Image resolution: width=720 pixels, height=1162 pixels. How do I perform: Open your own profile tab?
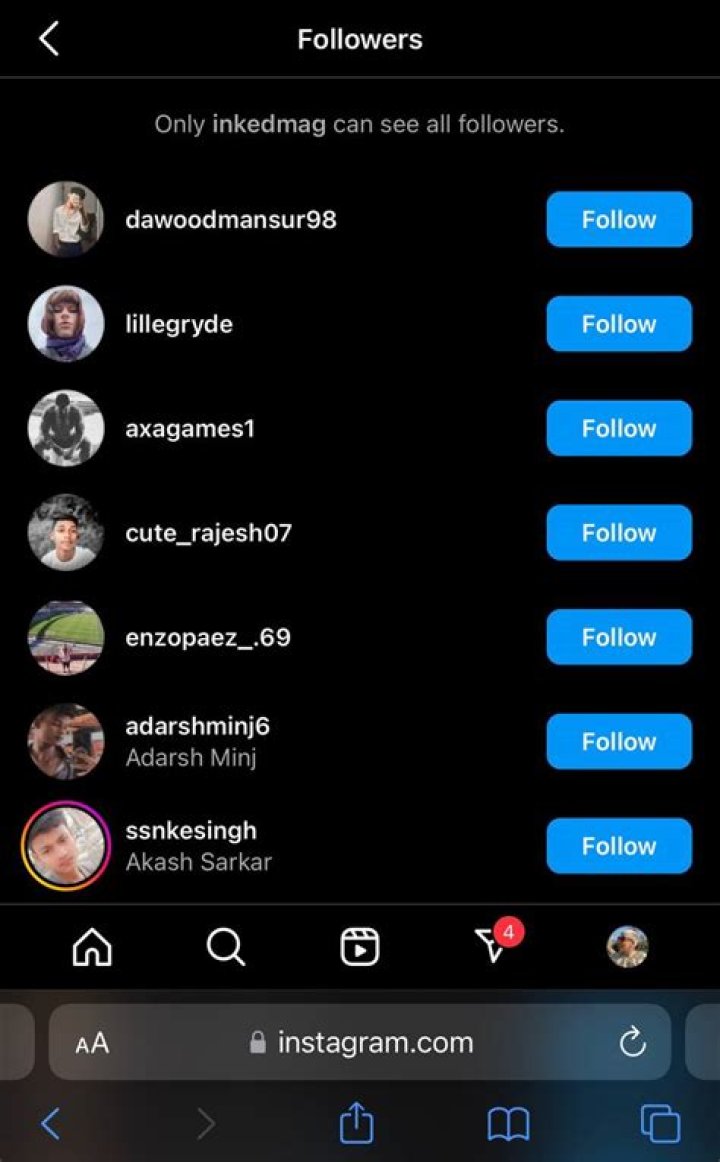click(x=627, y=946)
